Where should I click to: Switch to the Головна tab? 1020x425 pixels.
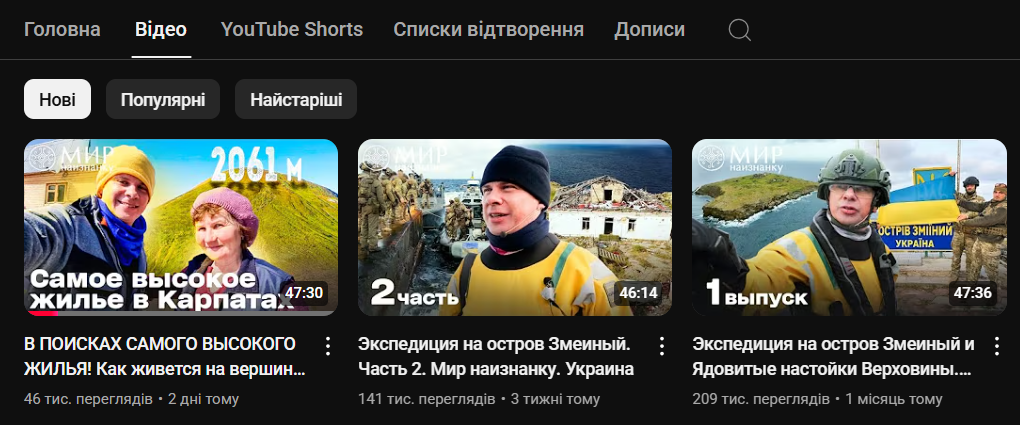tap(62, 29)
